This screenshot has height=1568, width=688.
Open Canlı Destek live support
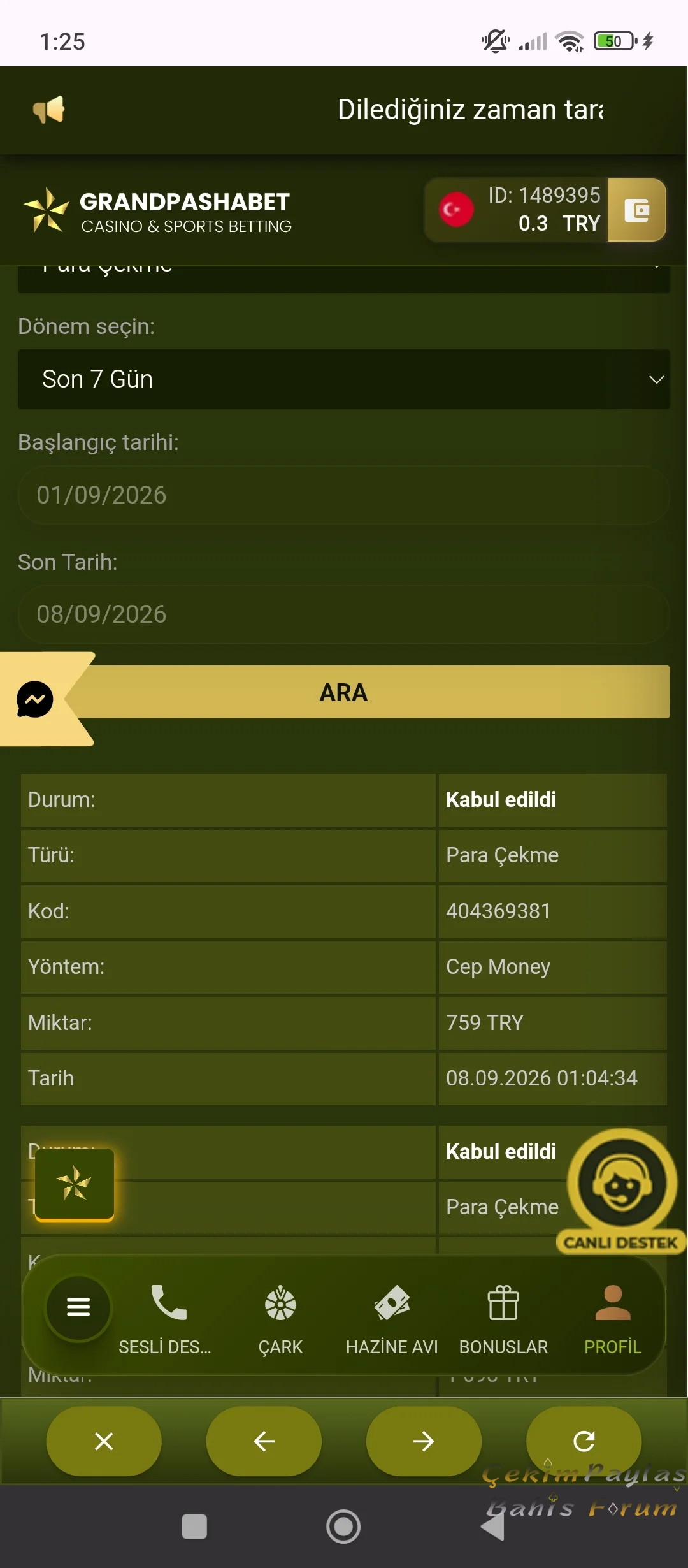click(622, 1191)
